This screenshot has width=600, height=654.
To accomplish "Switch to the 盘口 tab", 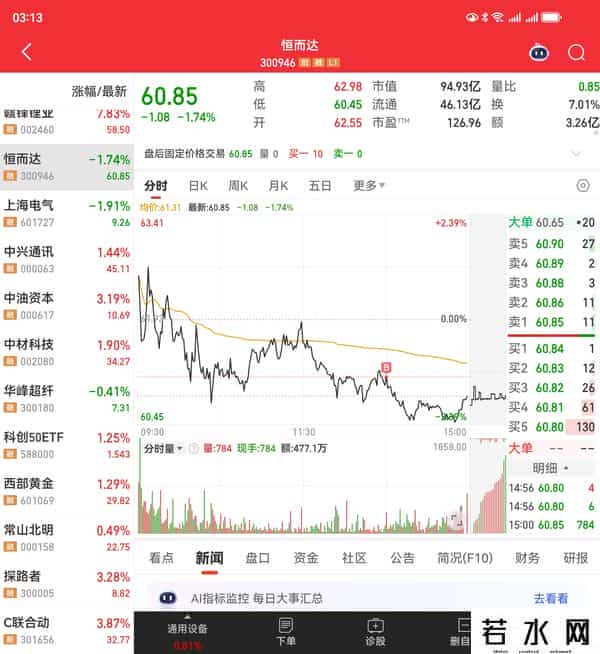I will [x=258, y=558].
